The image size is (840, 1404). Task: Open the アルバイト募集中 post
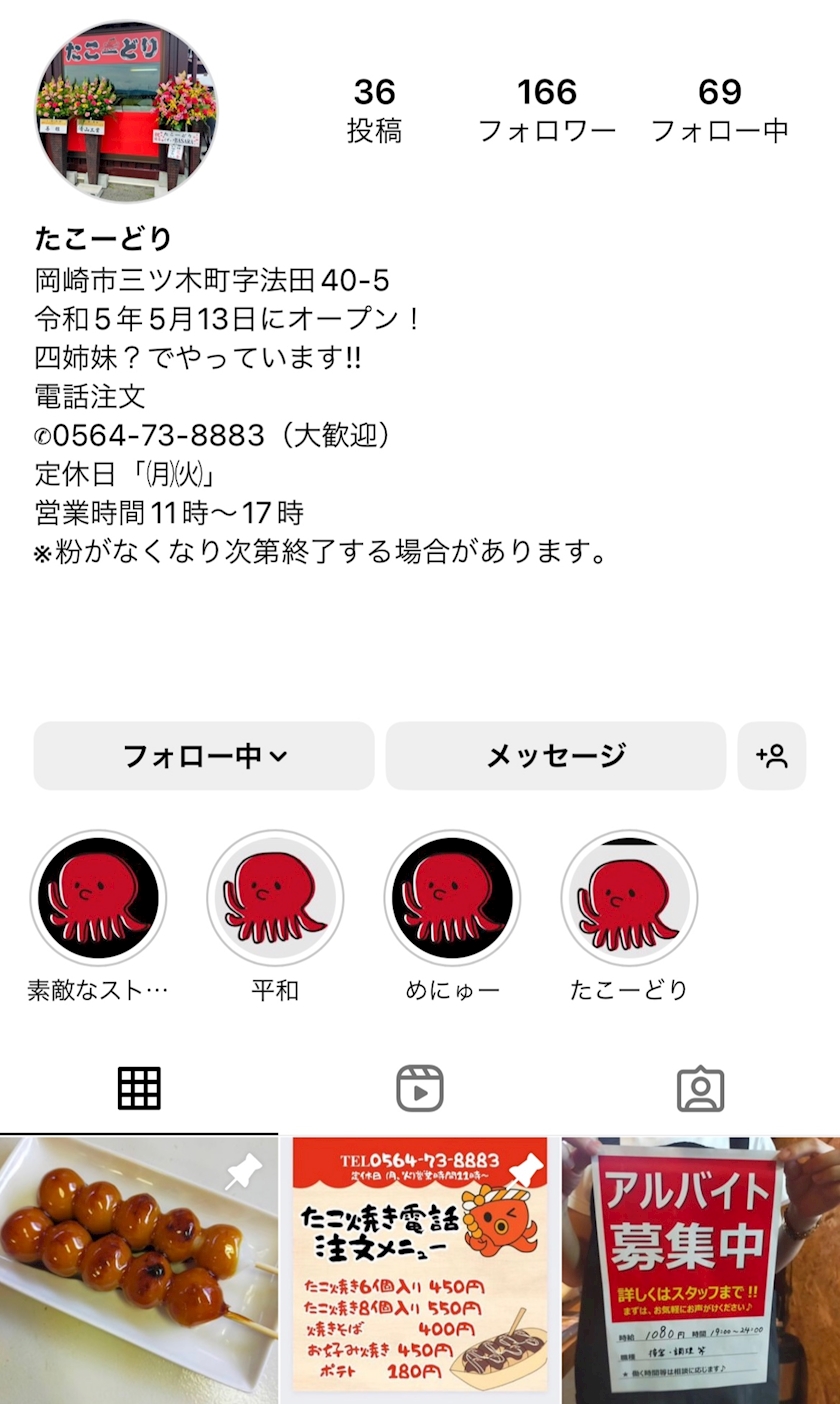pyautogui.click(x=701, y=1270)
